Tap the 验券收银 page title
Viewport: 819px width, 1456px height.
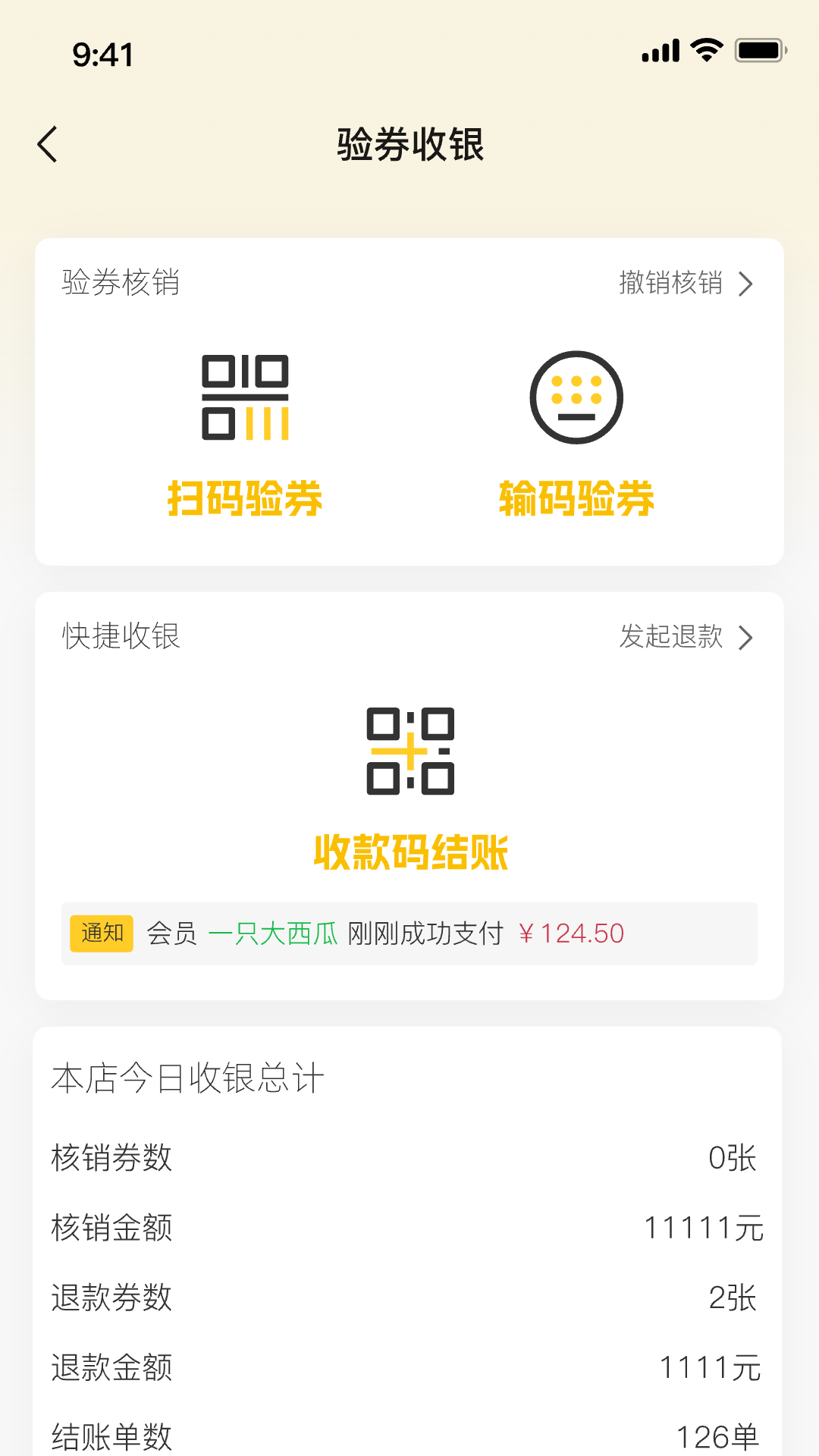[x=409, y=146]
